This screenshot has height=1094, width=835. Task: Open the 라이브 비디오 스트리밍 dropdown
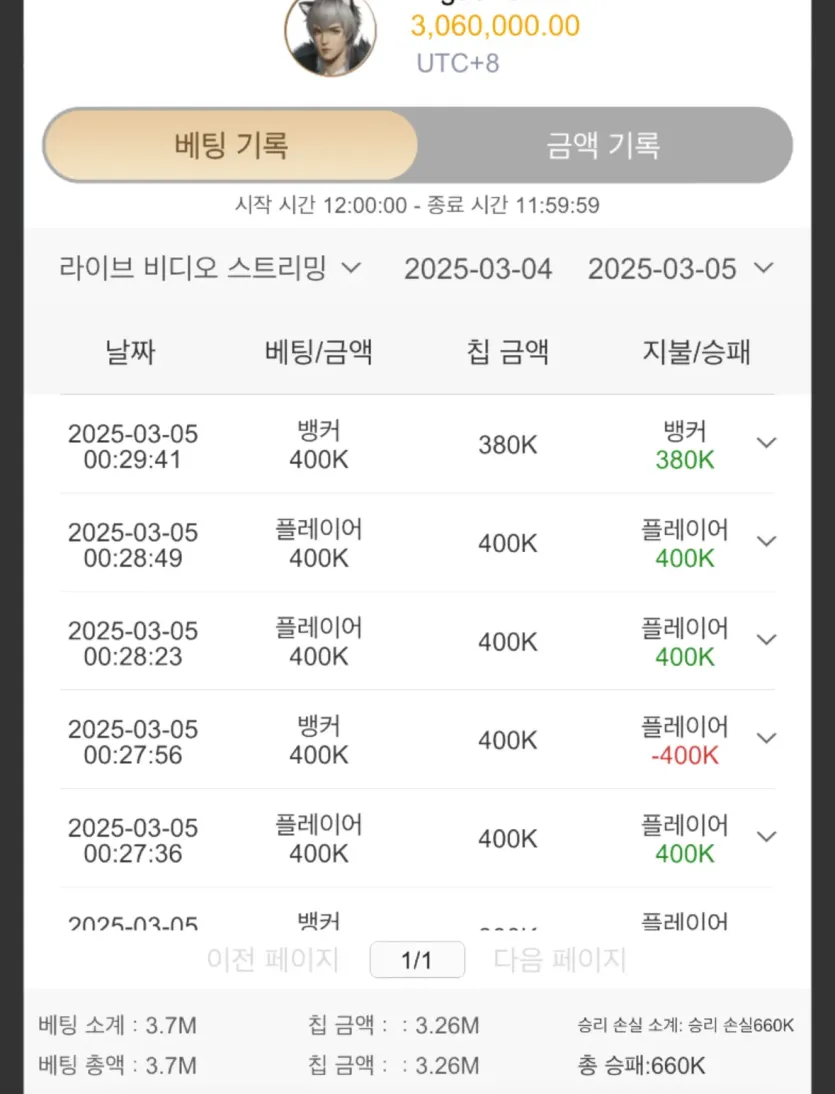[210, 268]
